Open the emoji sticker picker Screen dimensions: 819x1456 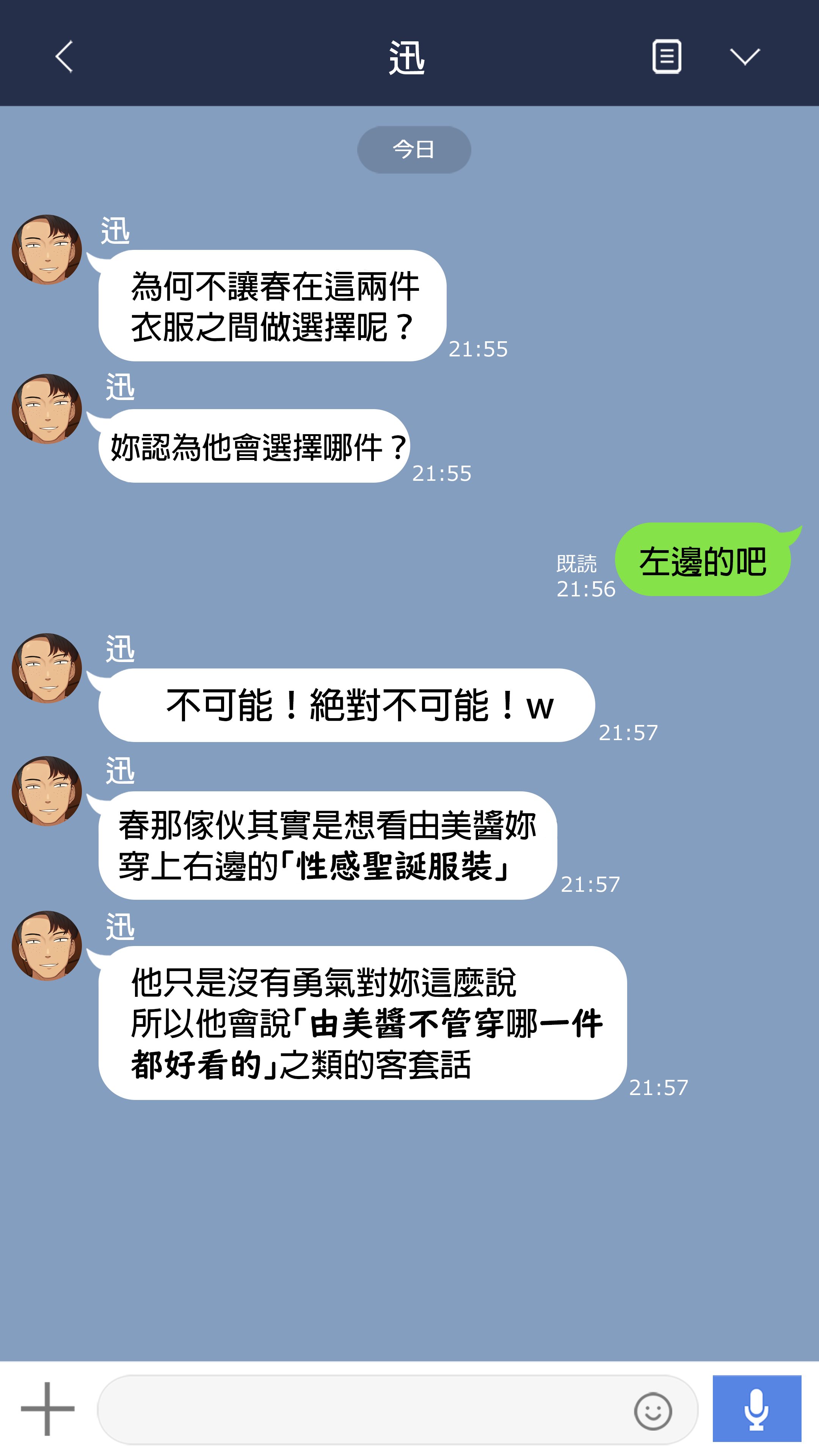[x=653, y=1411]
